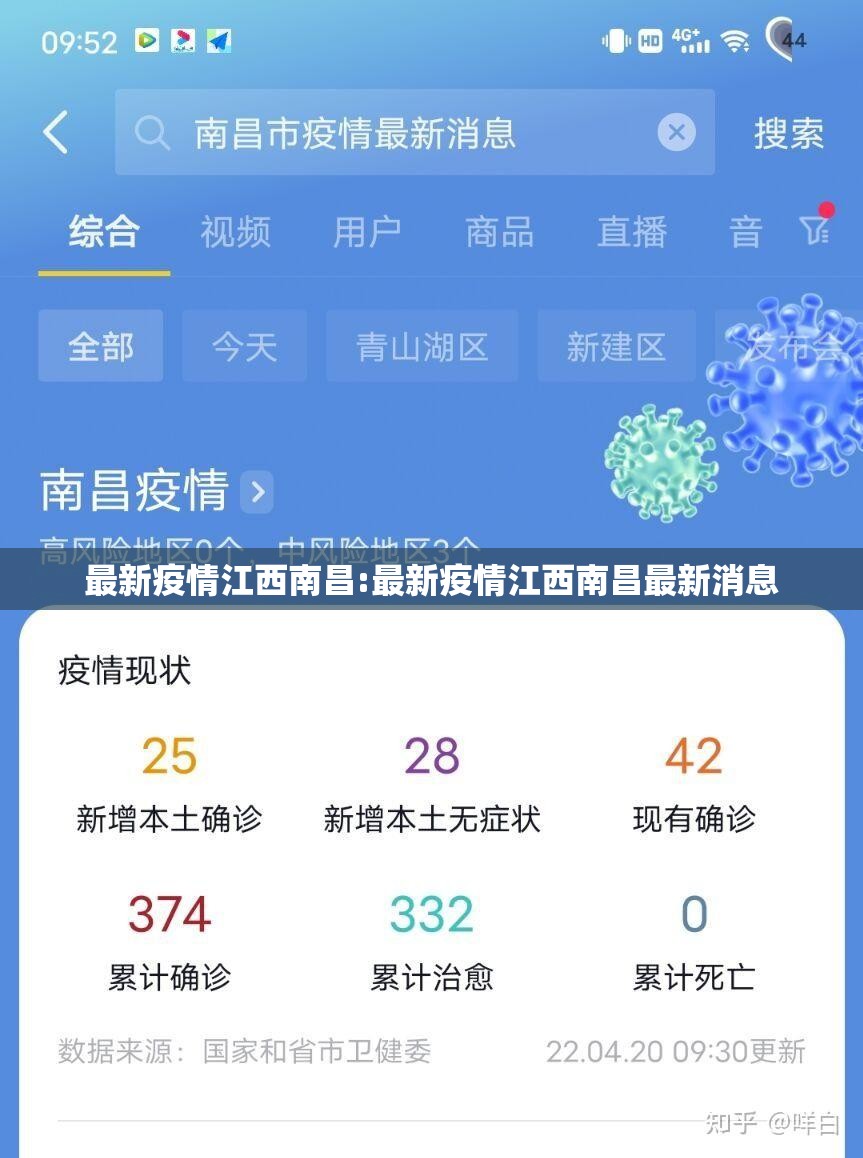Switch to the 视频 tab

(x=235, y=232)
